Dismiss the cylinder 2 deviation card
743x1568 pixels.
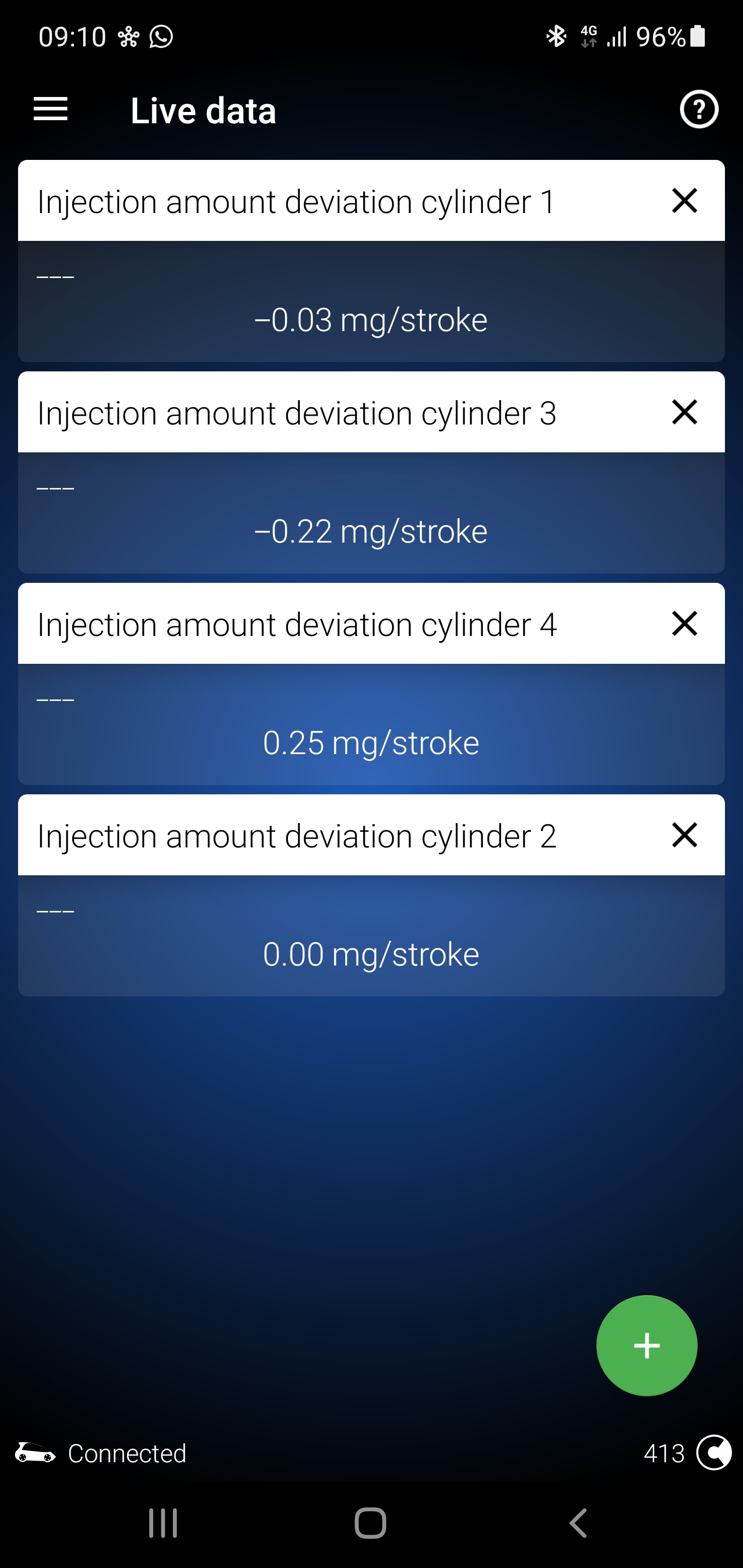tap(684, 835)
